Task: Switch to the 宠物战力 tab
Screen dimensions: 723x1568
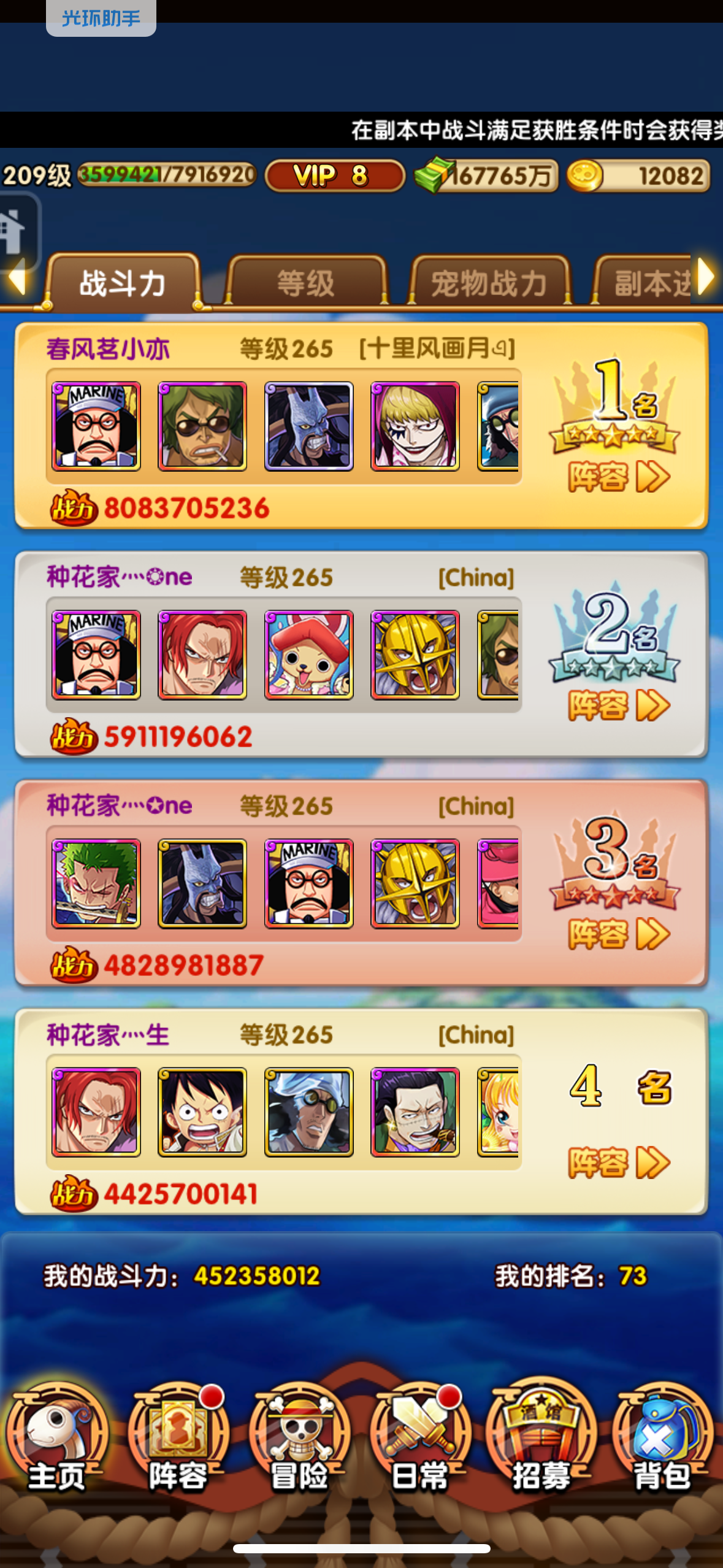Action: pyautogui.click(x=489, y=283)
